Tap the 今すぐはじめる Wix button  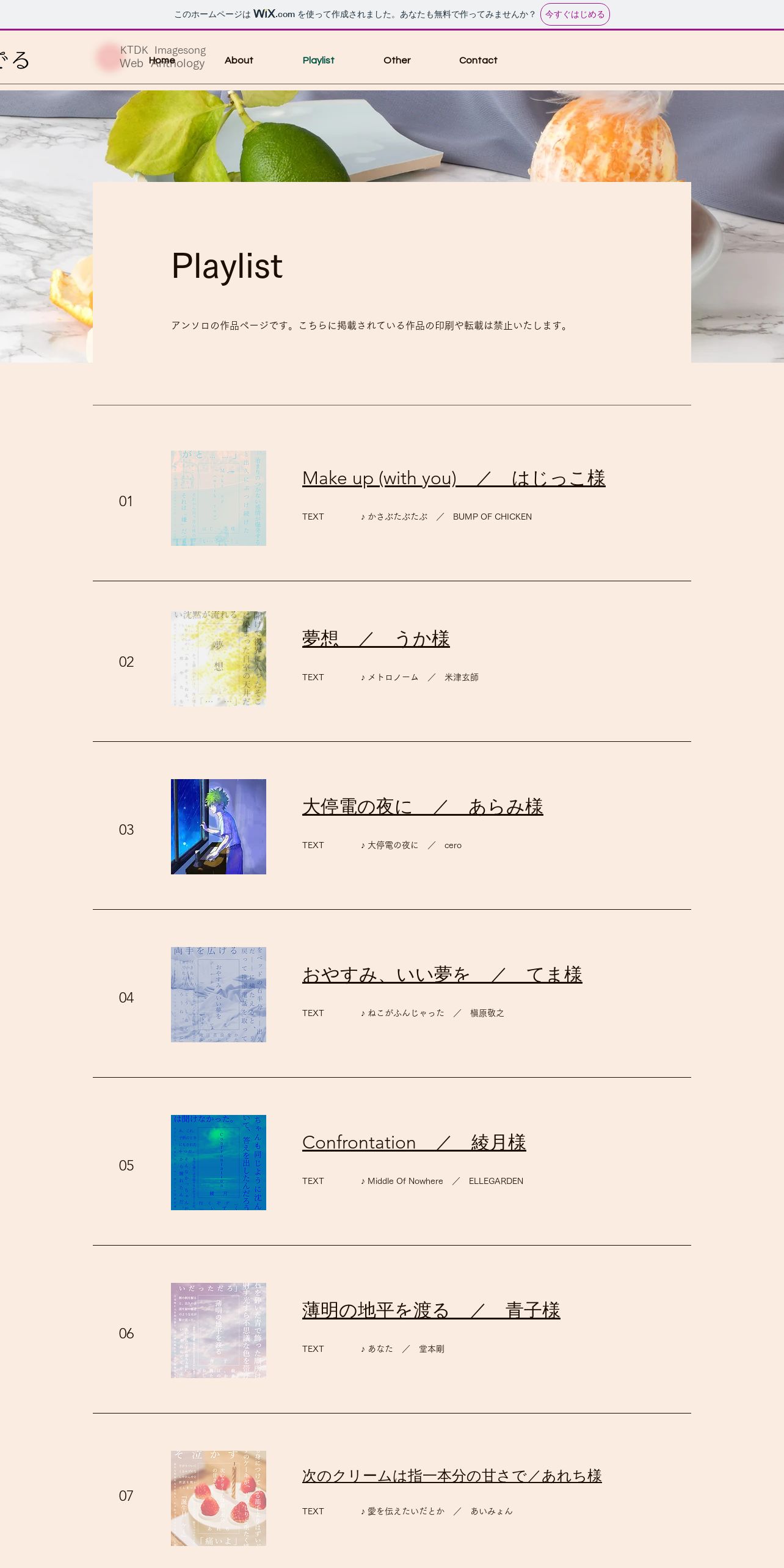coord(575,15)
